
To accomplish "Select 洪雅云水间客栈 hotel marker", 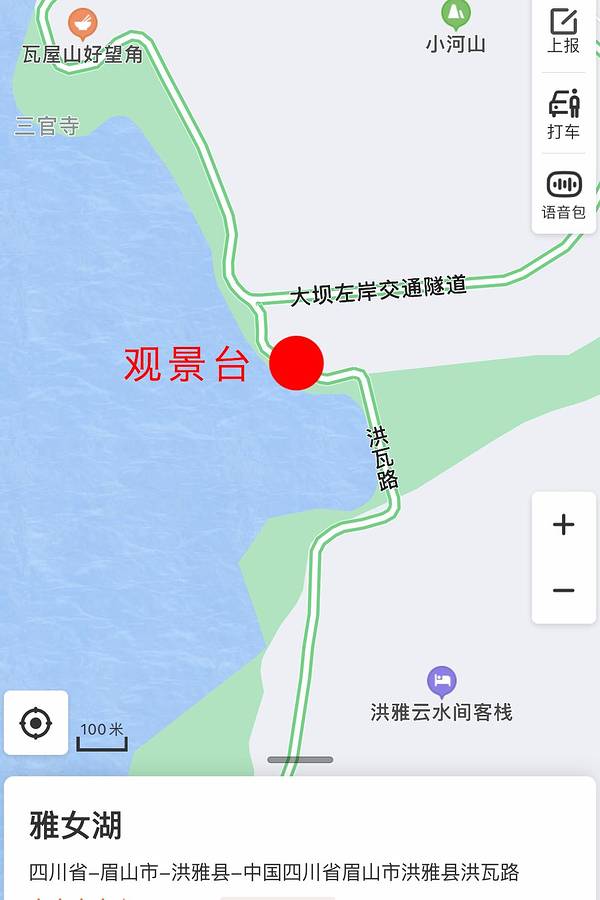I will click(x=441, y=683).
